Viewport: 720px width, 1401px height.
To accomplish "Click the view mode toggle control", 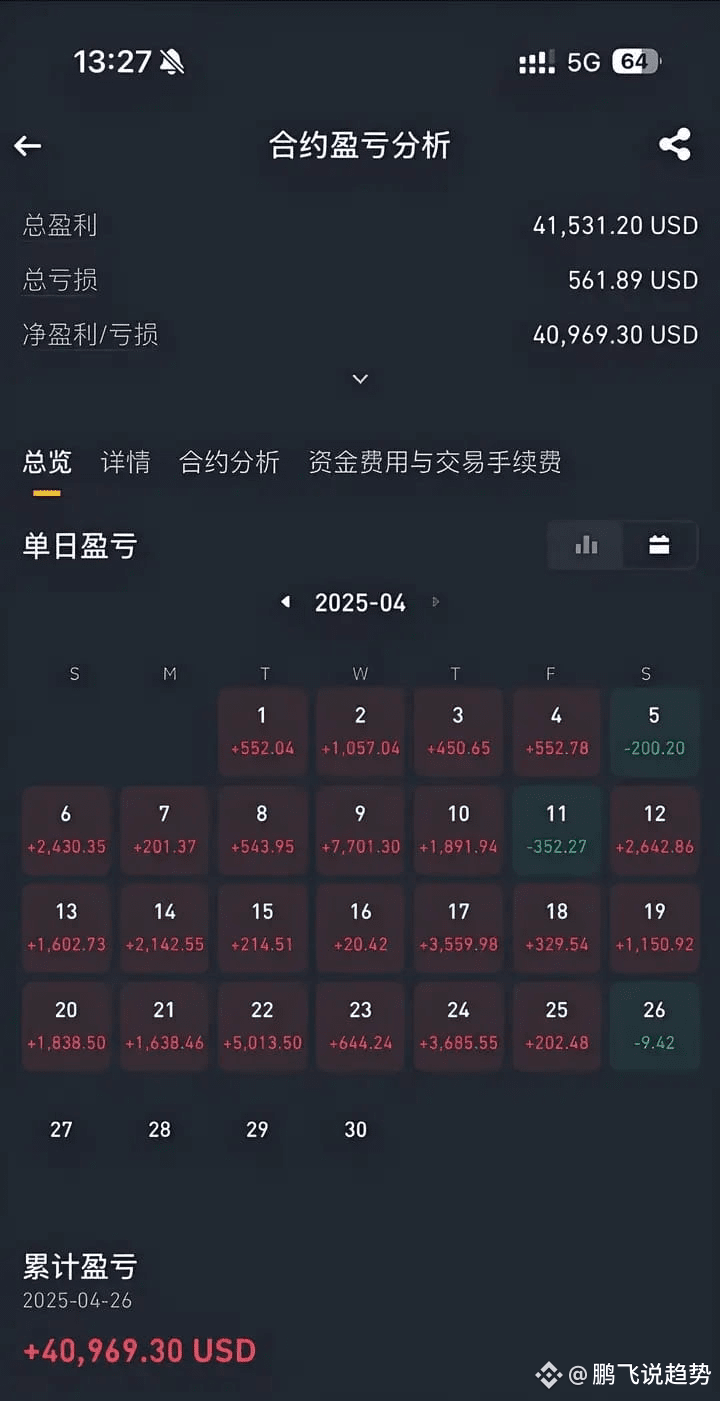I will 622,545.
